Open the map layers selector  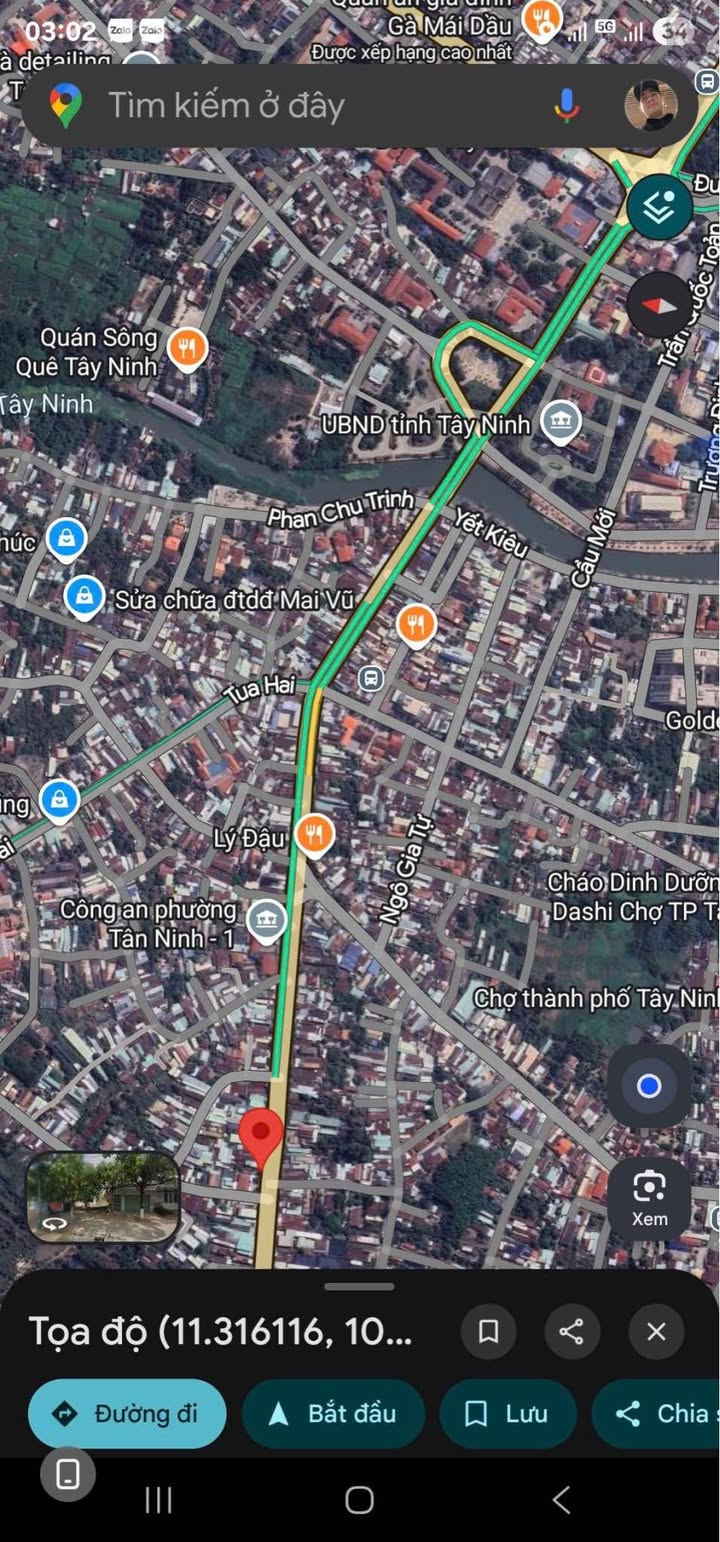(660, 207)
